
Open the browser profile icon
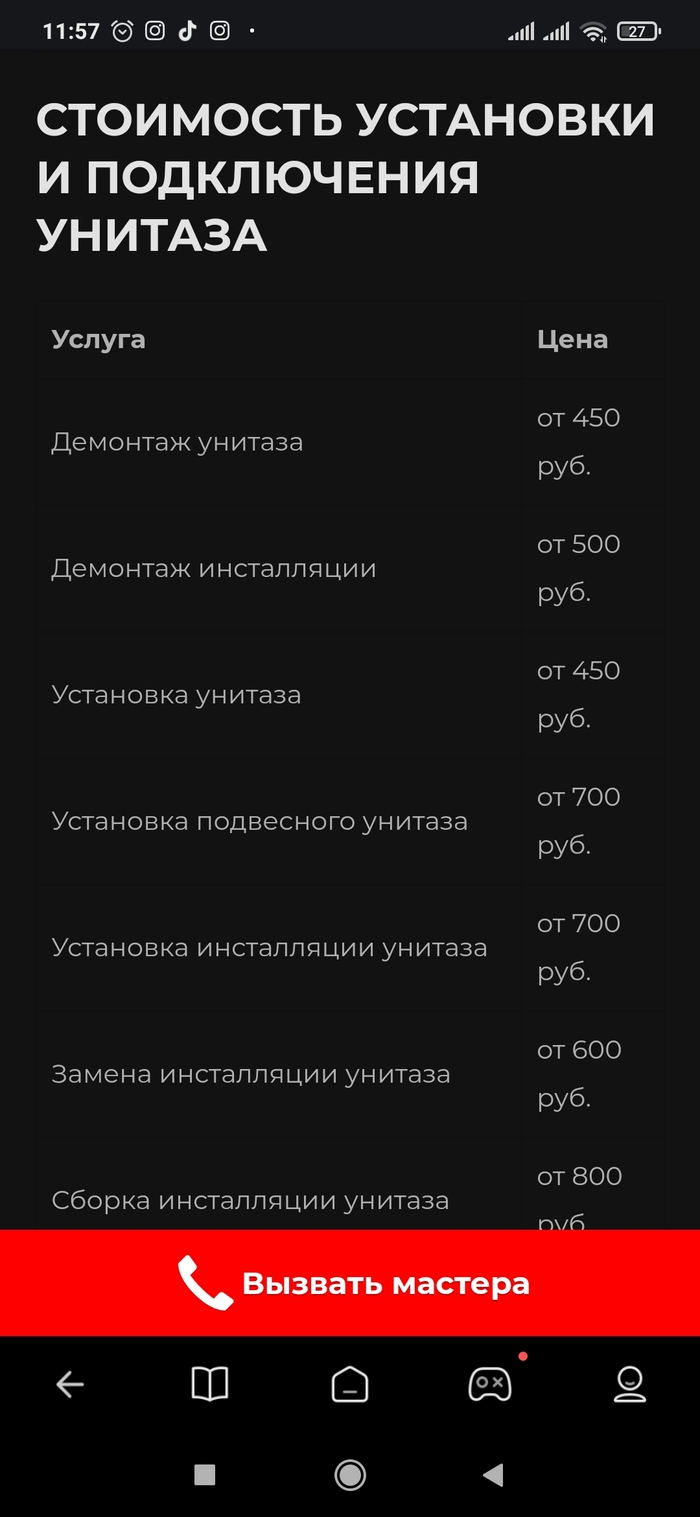click(x=629, y=1385)
